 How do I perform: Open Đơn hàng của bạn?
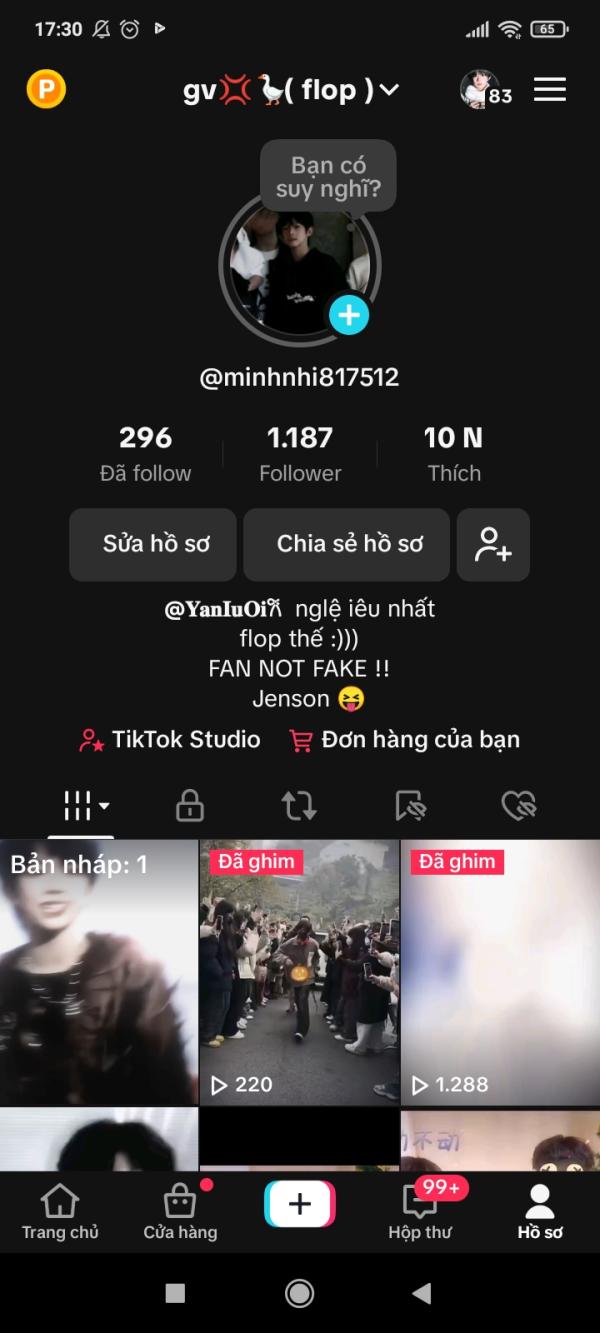pyautogui.click(x=404, y=740)
